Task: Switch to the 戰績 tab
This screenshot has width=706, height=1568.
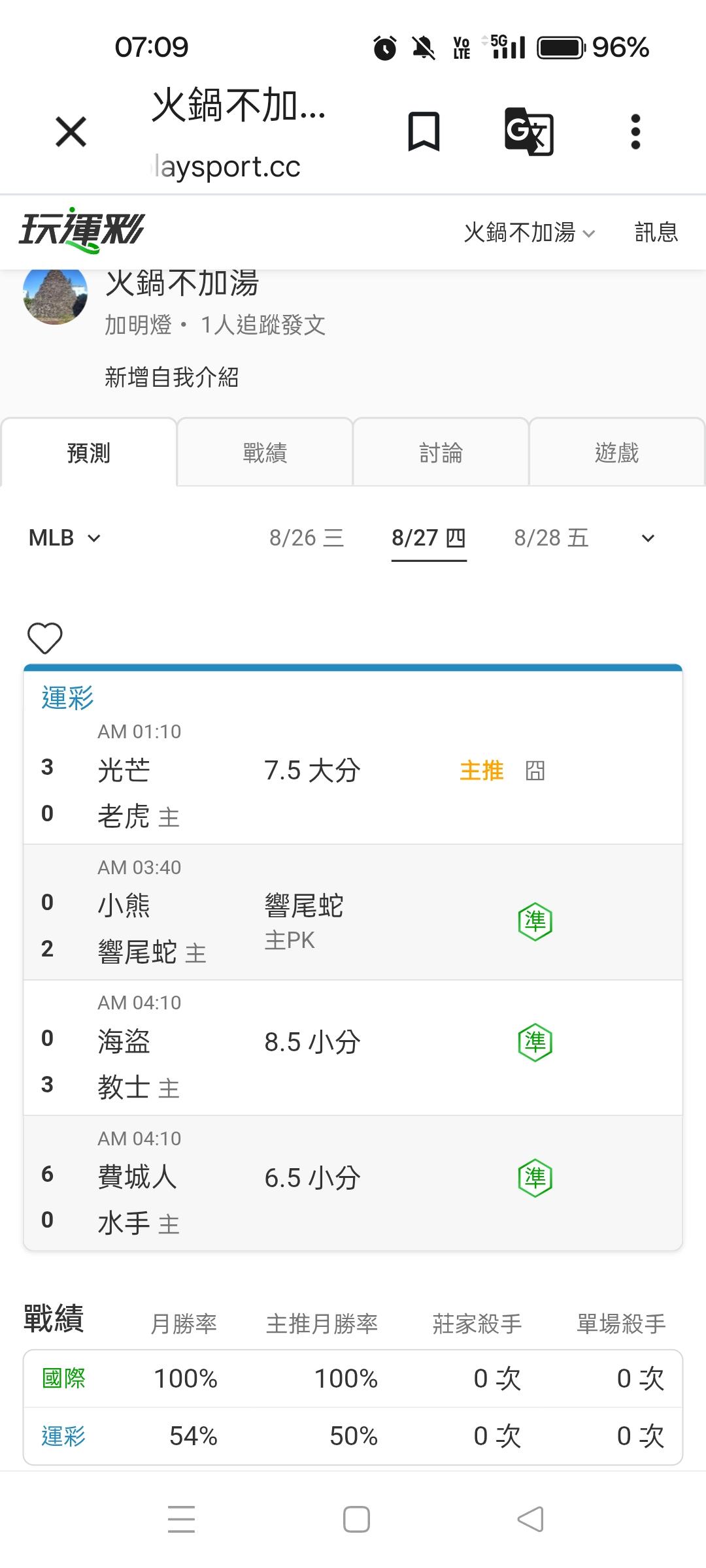Action: pyautogui.click(x=265, y=452)
